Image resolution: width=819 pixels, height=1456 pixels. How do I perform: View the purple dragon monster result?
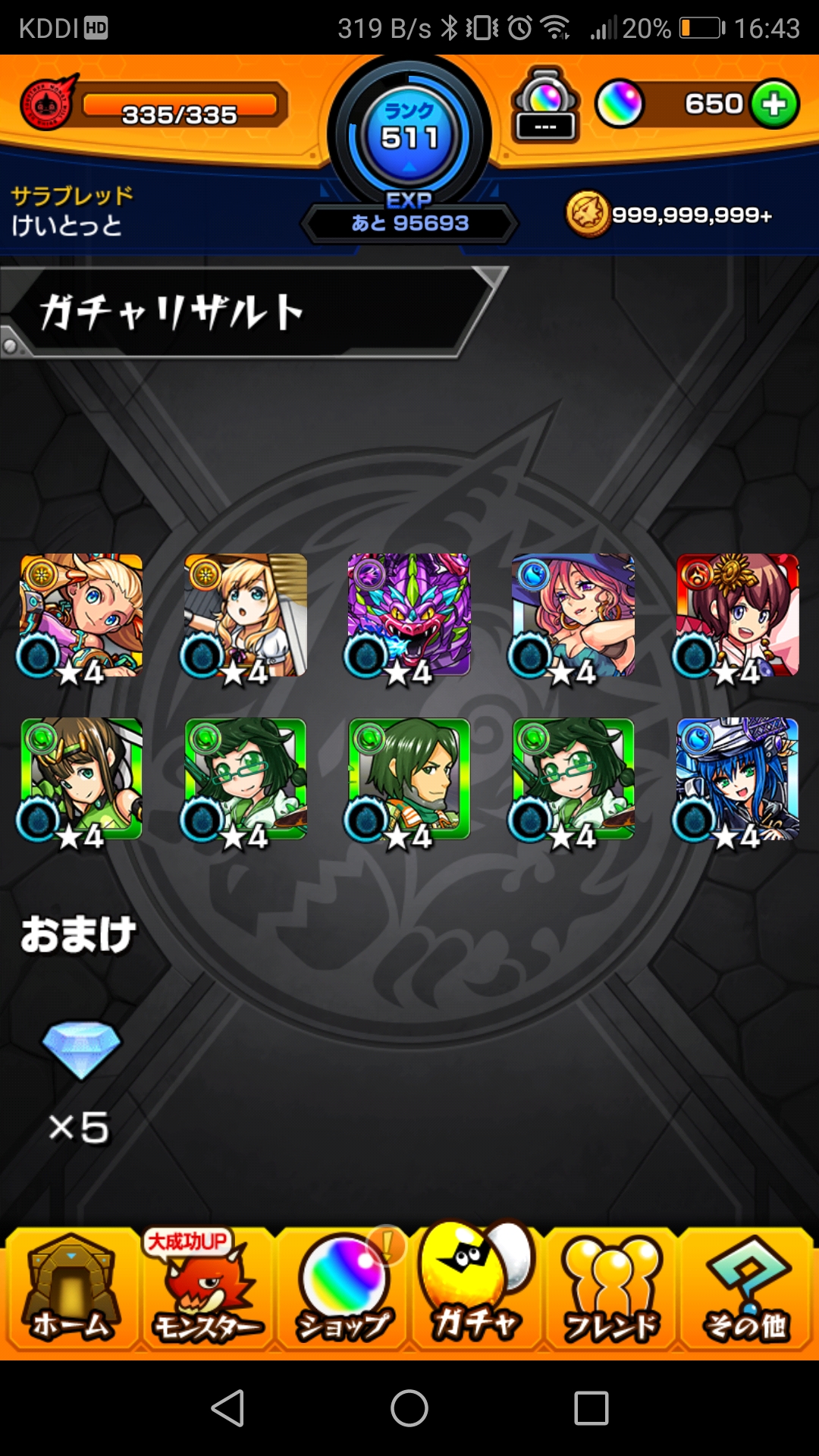coord(408,616)
